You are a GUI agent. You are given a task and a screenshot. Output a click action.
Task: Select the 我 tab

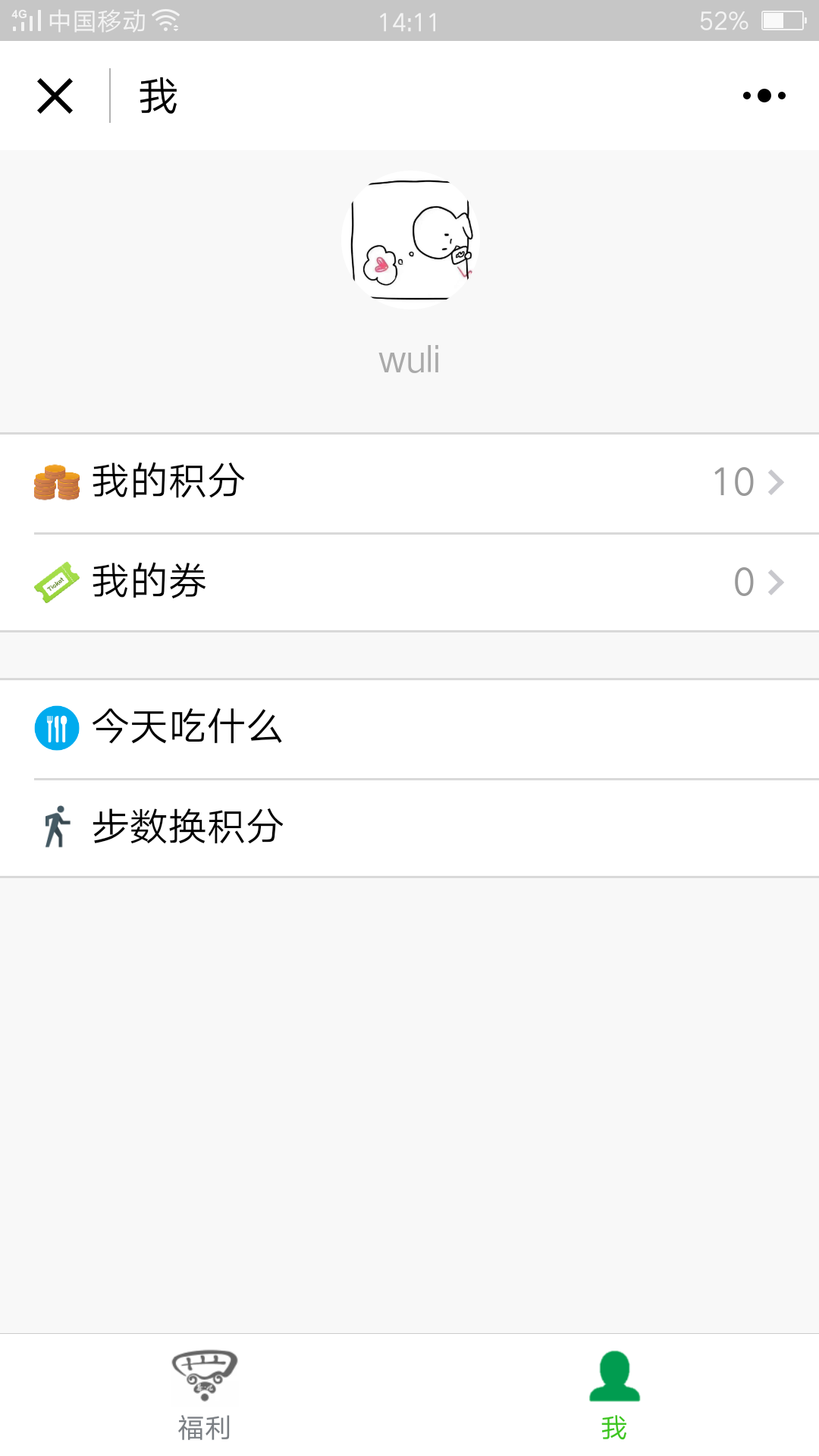[x=614, y=1395]
